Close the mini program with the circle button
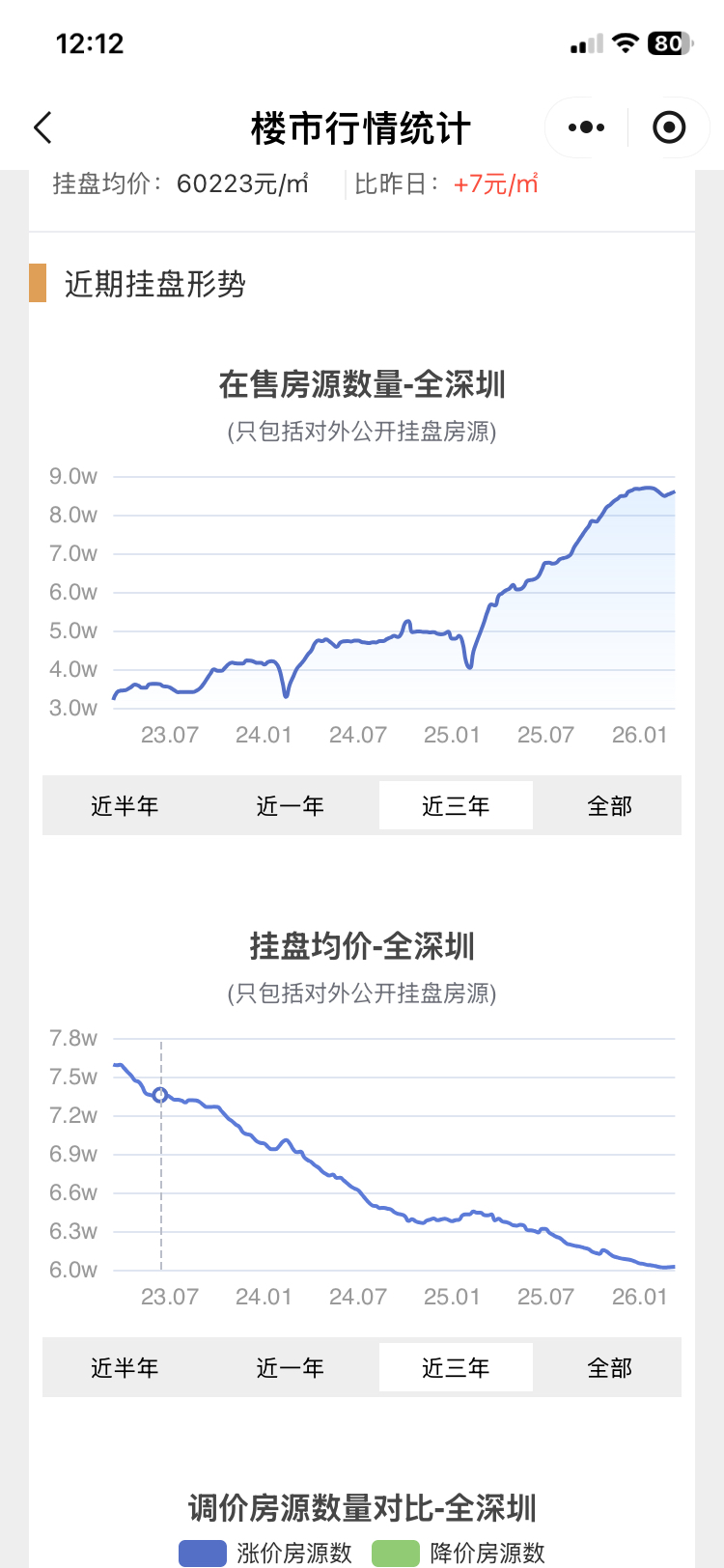This screenshot has height=1568, width=724. pos(669,127)
